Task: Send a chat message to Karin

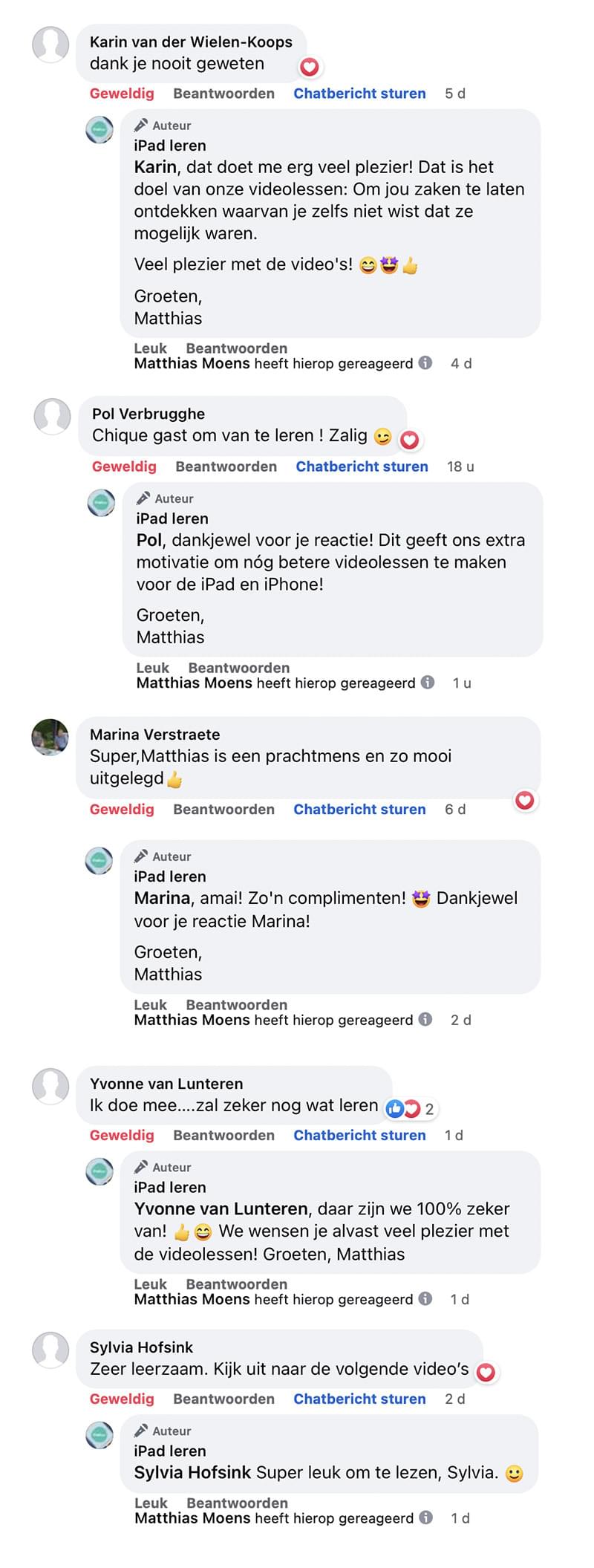Action: pyautogui.click(x=359, y=94)
